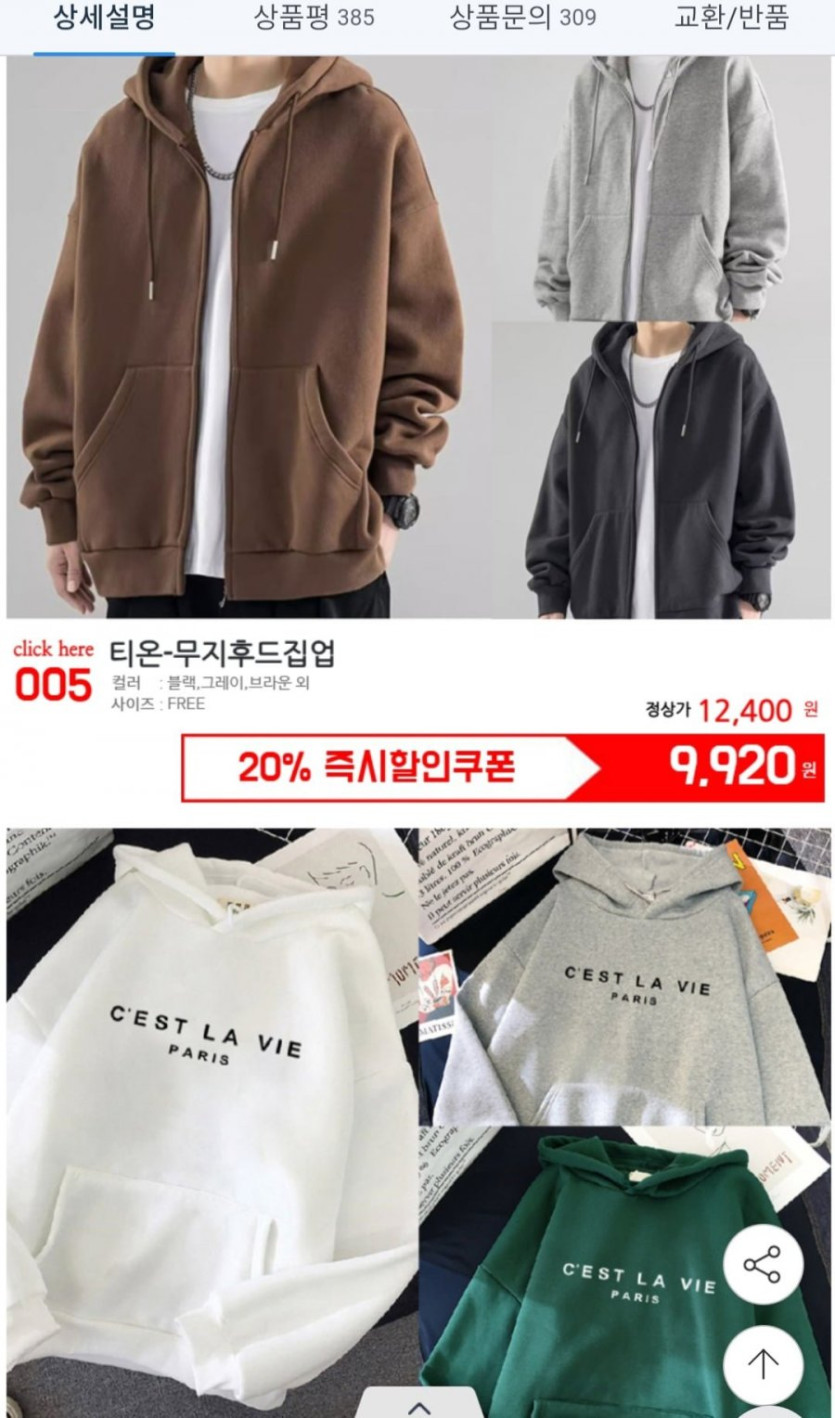835x1418 pixels.
Task: Share this product page
Action: pos(763,1265)
